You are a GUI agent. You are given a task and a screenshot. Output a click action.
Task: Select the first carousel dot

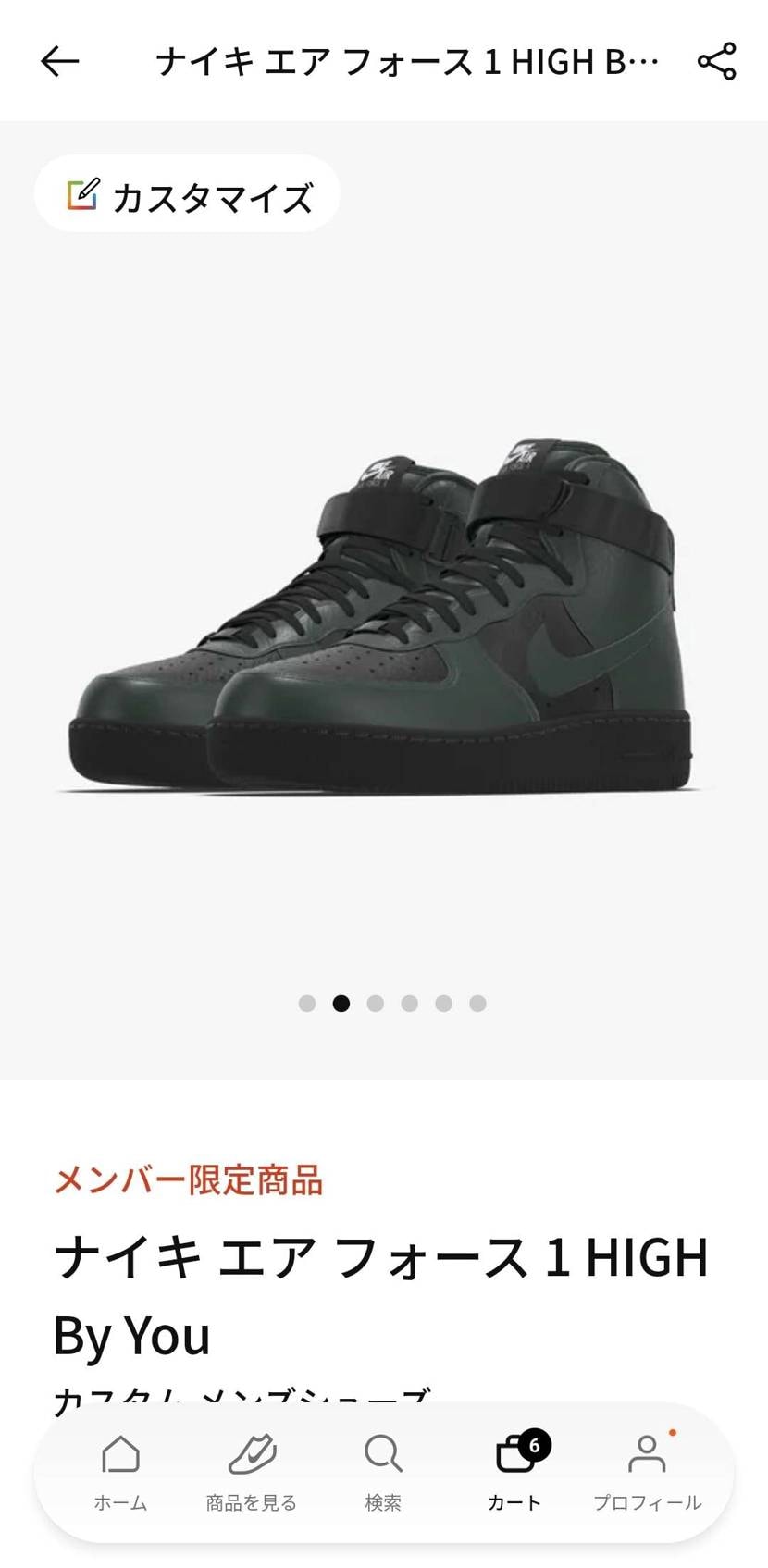307,1003
